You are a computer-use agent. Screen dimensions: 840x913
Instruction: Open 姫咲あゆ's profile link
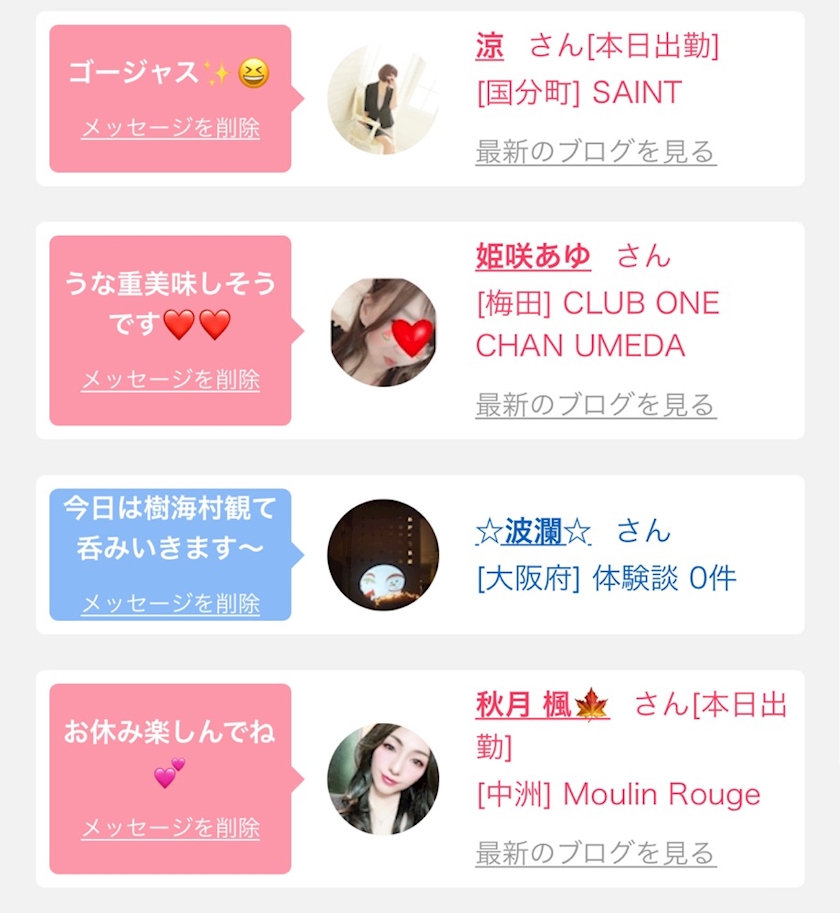click(533, 256)
